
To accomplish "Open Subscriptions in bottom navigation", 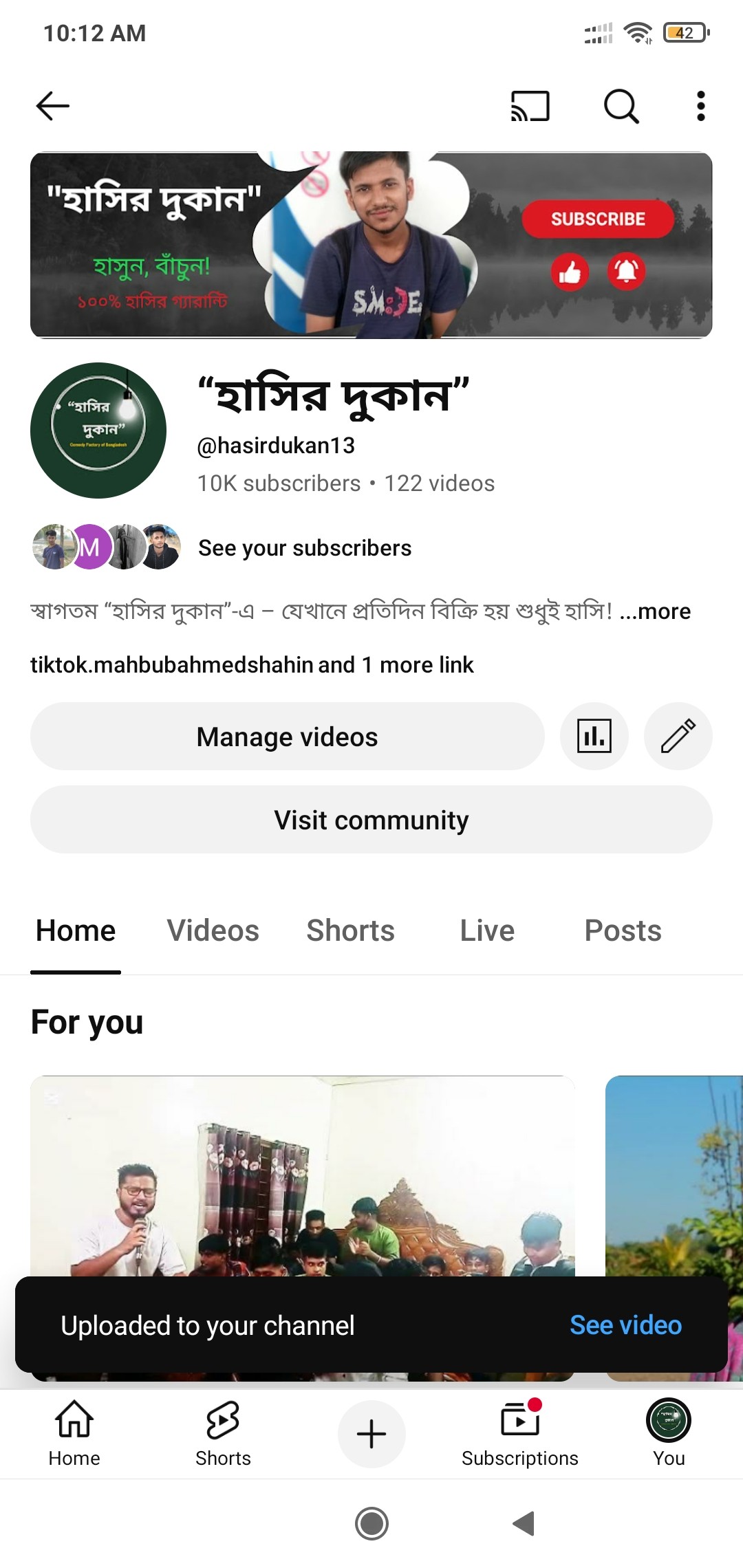I will click(x=520, y=1433).
